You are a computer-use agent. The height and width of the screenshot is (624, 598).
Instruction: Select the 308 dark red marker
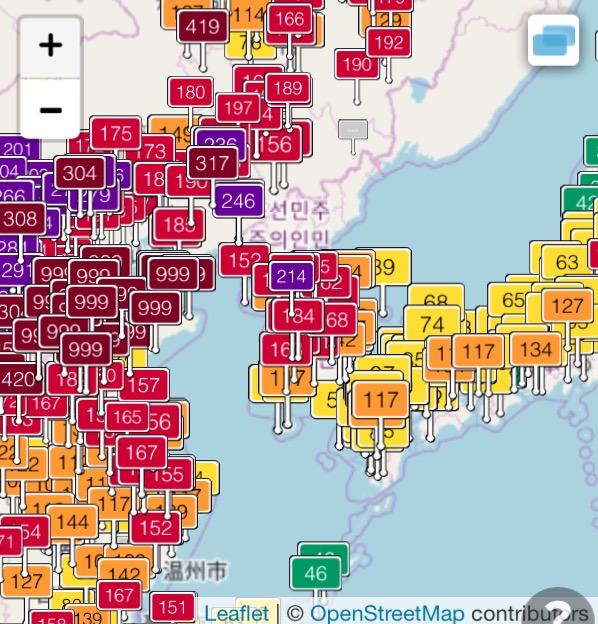pos(21,218)
